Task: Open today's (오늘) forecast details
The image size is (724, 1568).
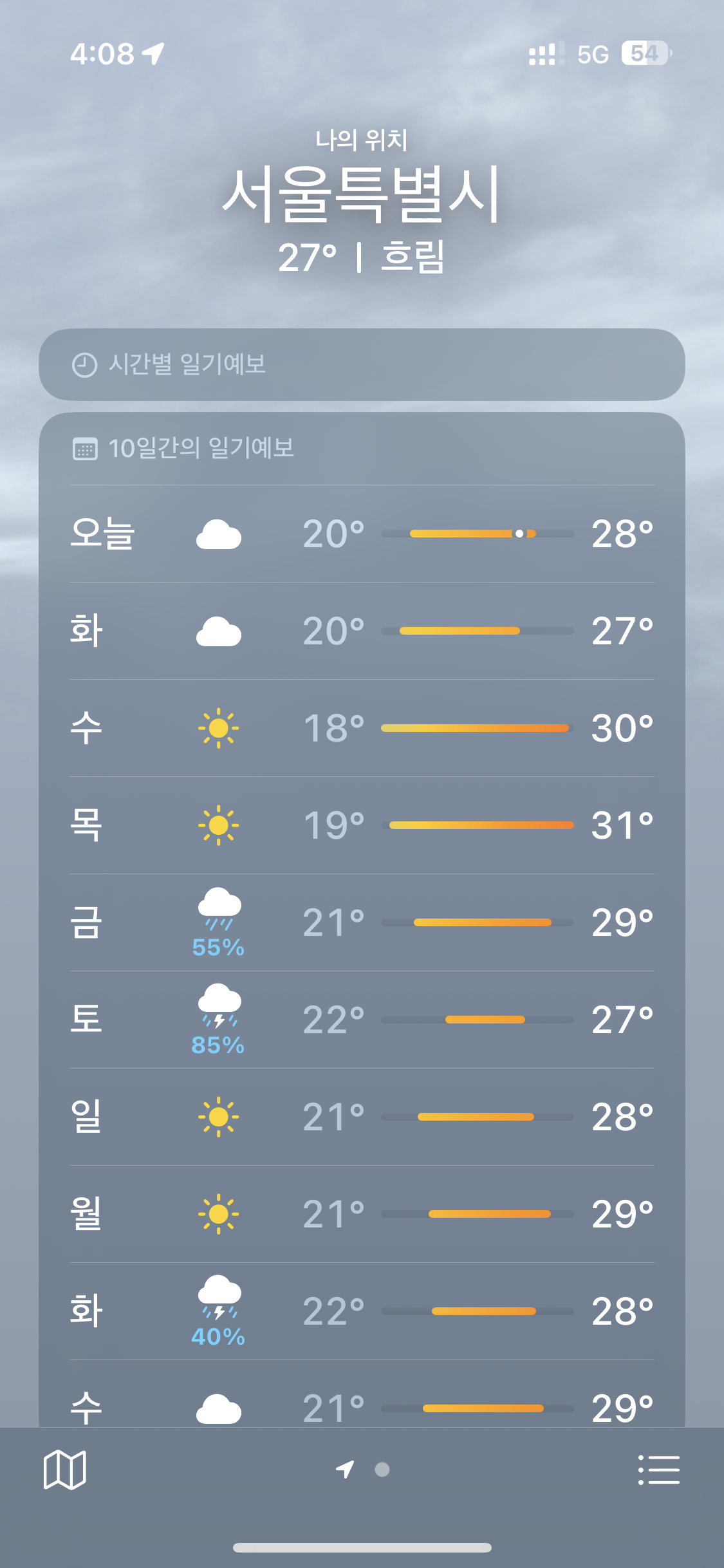Action: click(x=362, y=534)
